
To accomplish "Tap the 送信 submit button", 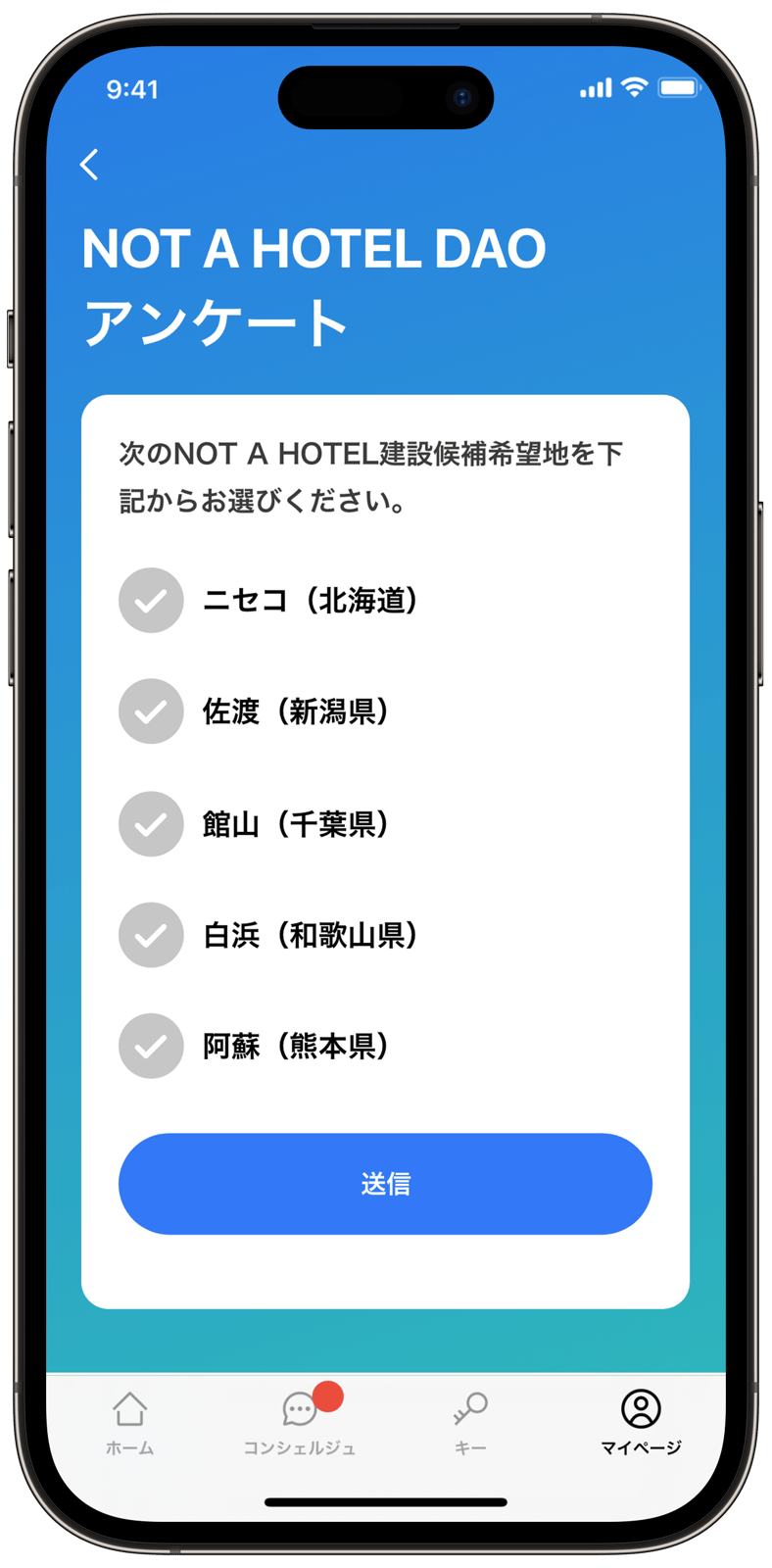I will click(385, 1184).
